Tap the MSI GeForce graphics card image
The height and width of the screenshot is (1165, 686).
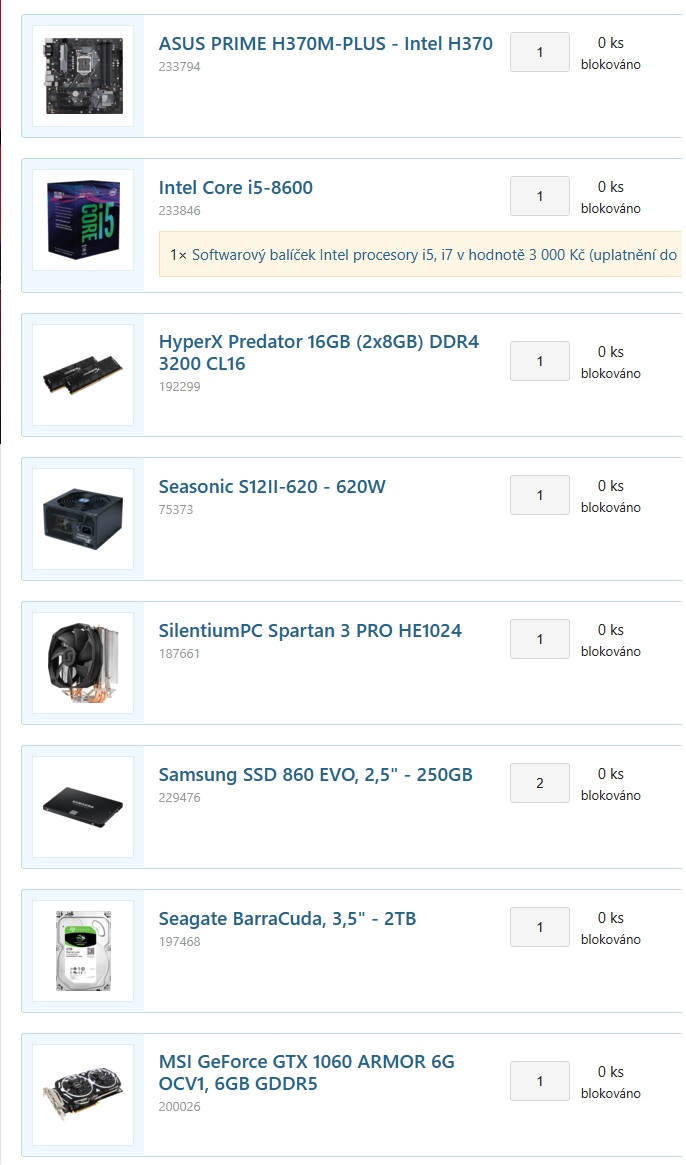(x=83, y=1095)
